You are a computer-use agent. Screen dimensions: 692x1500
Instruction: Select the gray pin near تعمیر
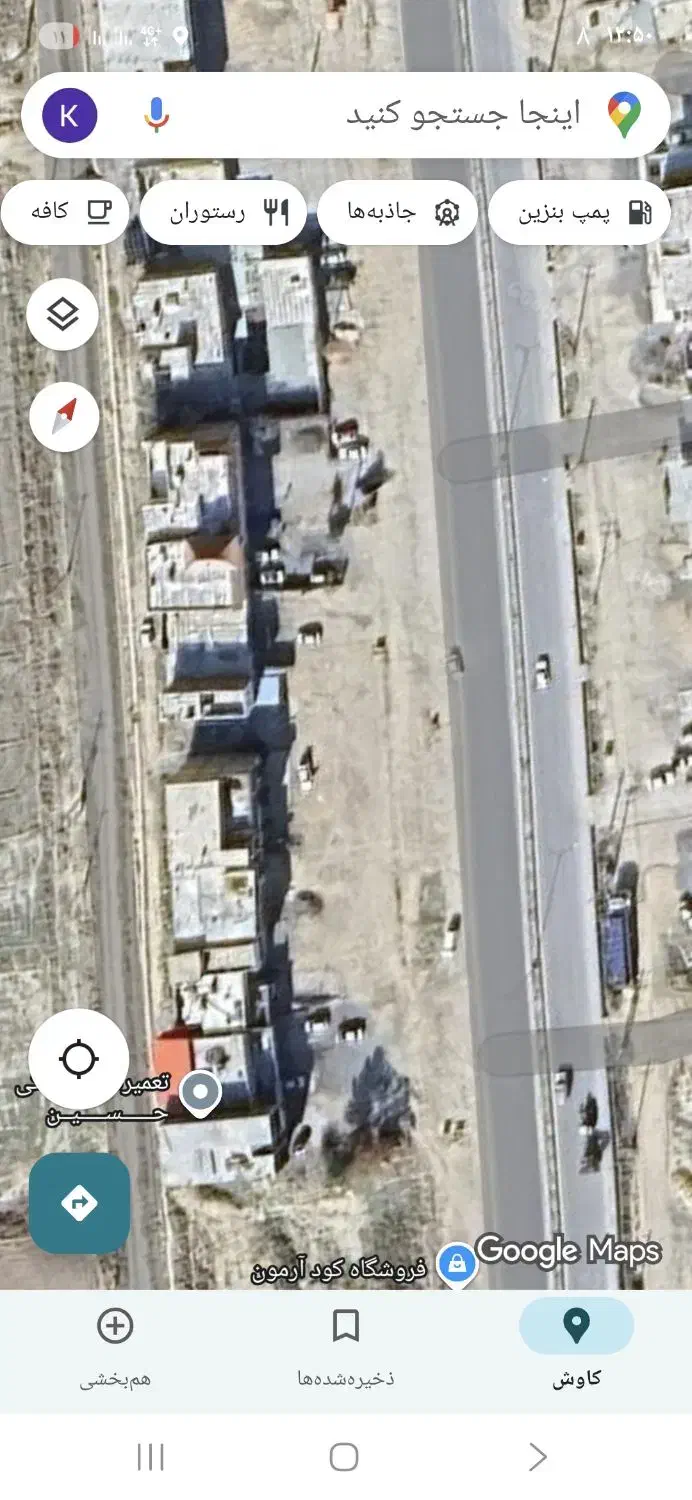click(204, 1092)
